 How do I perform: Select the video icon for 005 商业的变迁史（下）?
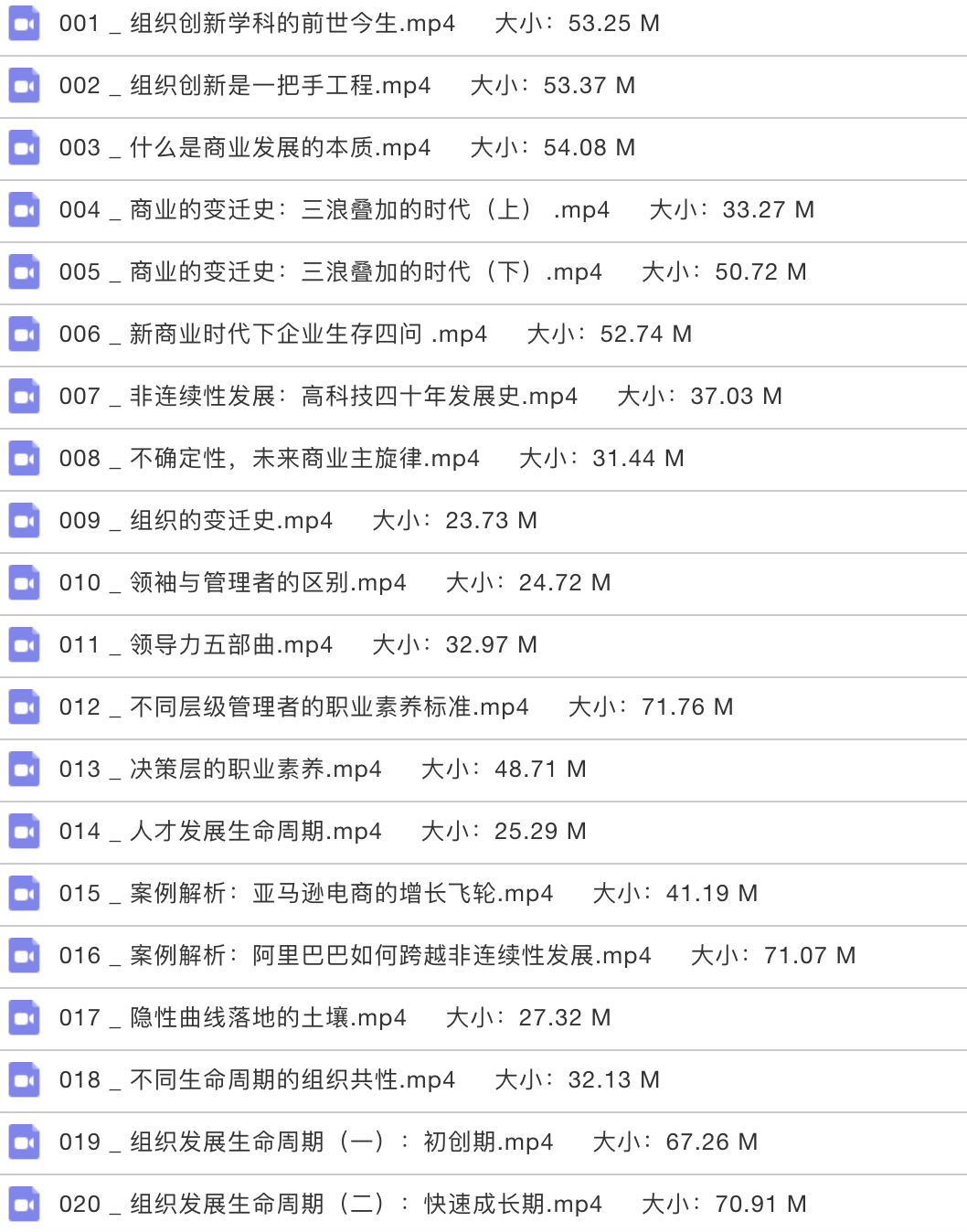tap(23, 271)
